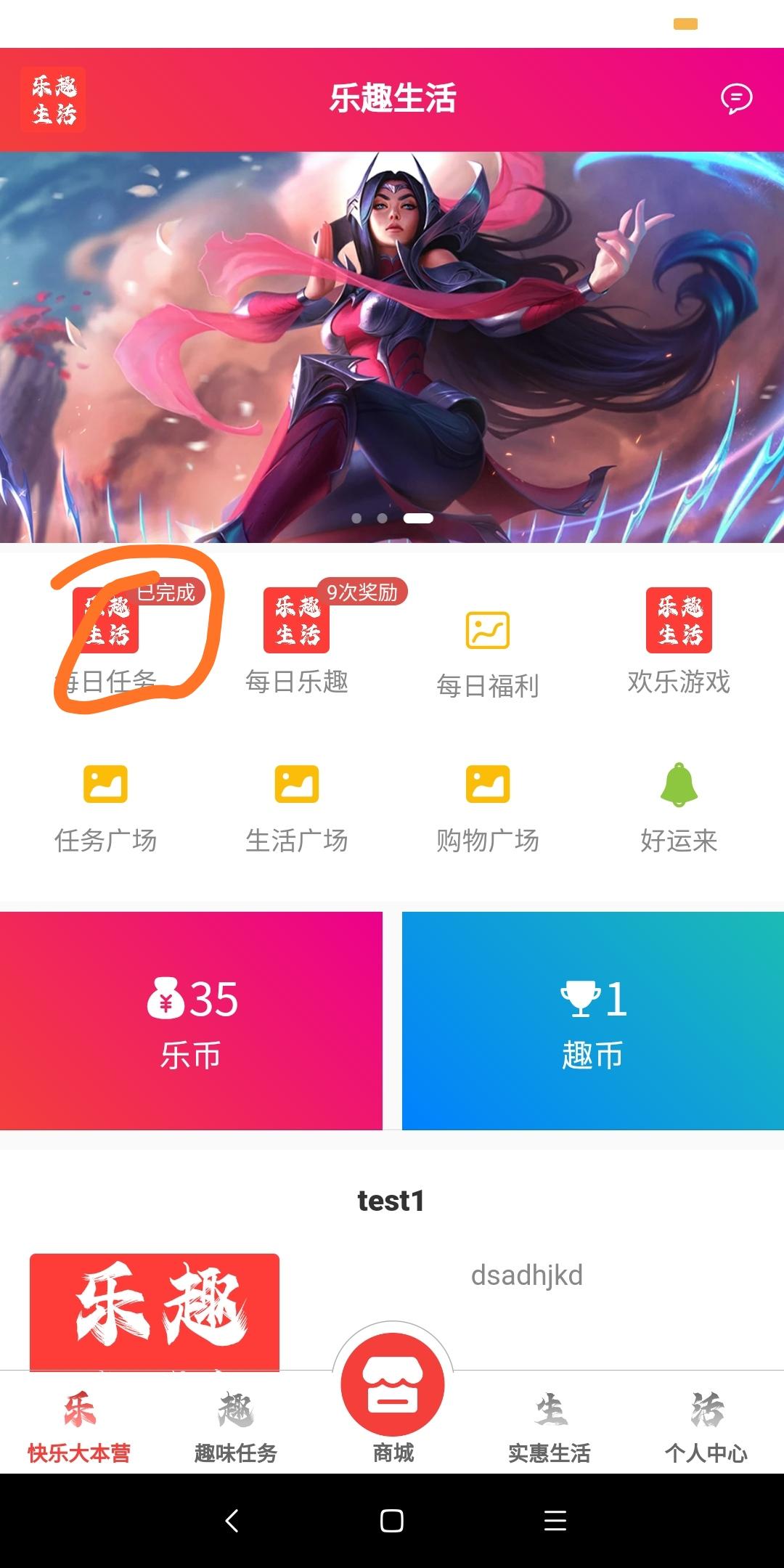Switch to the 趣味任务 tab

(235, 1426)
